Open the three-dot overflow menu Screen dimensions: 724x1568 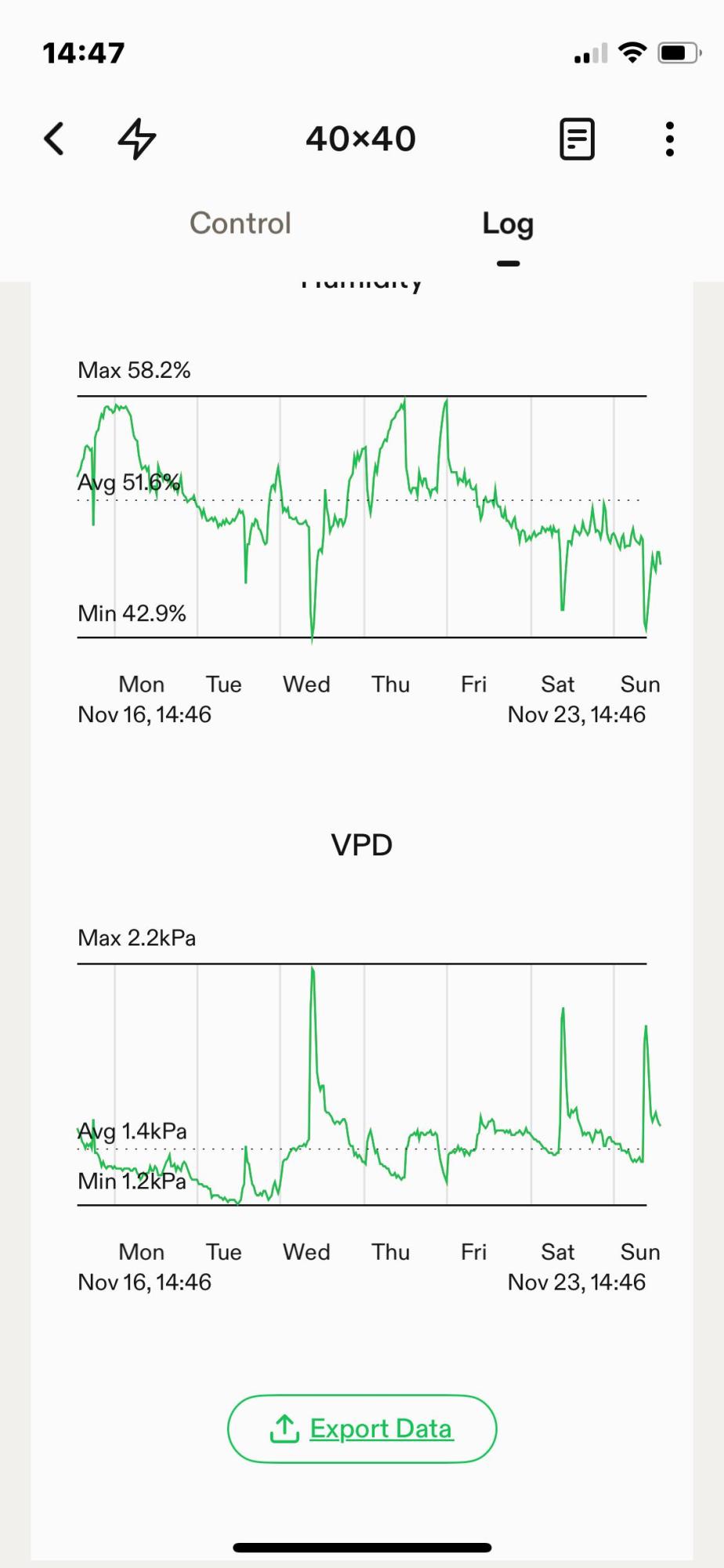pyautogui.click(x=669, y=139)
